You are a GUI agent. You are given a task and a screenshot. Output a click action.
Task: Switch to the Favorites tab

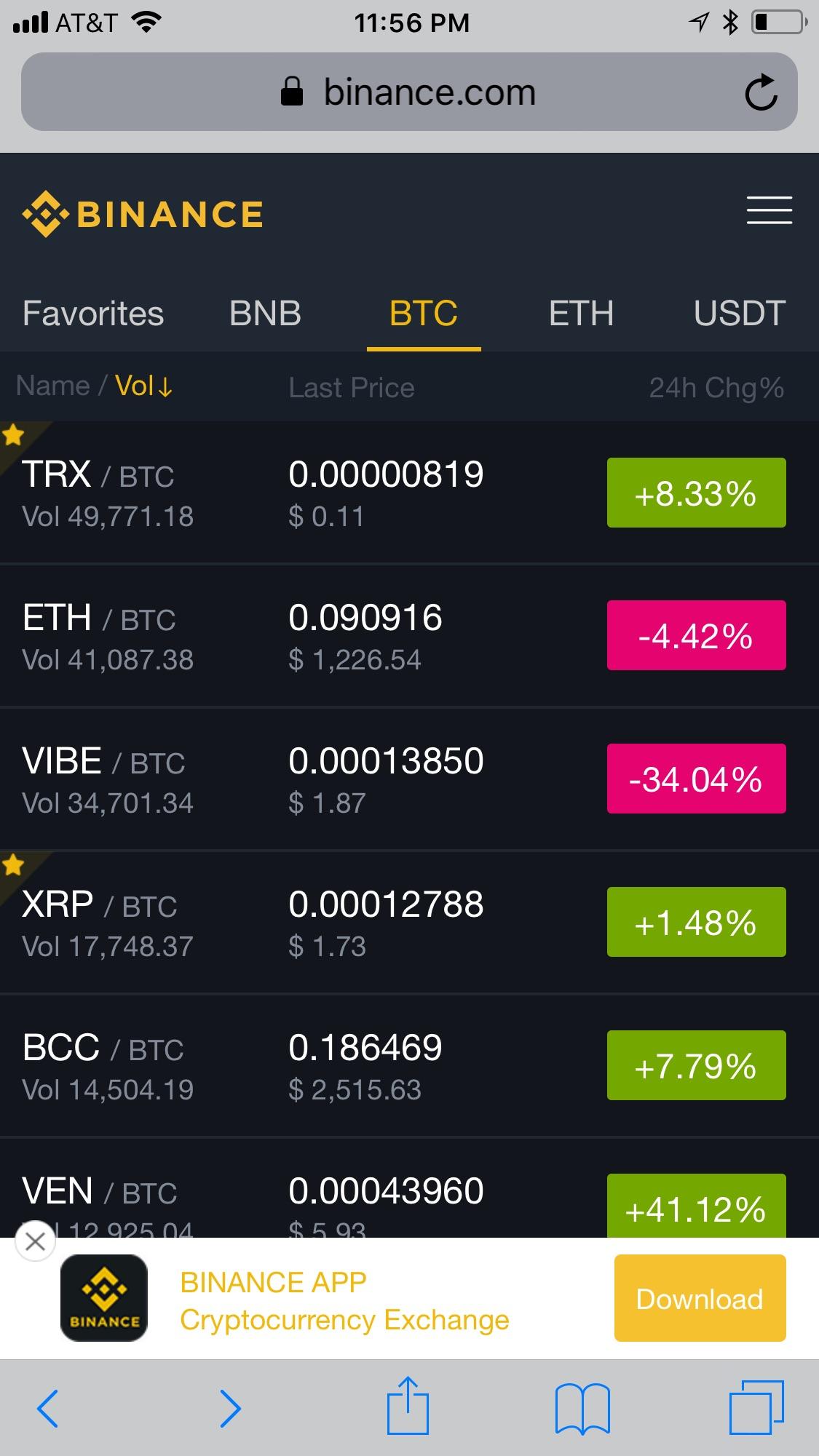click(x=93, y=314)
